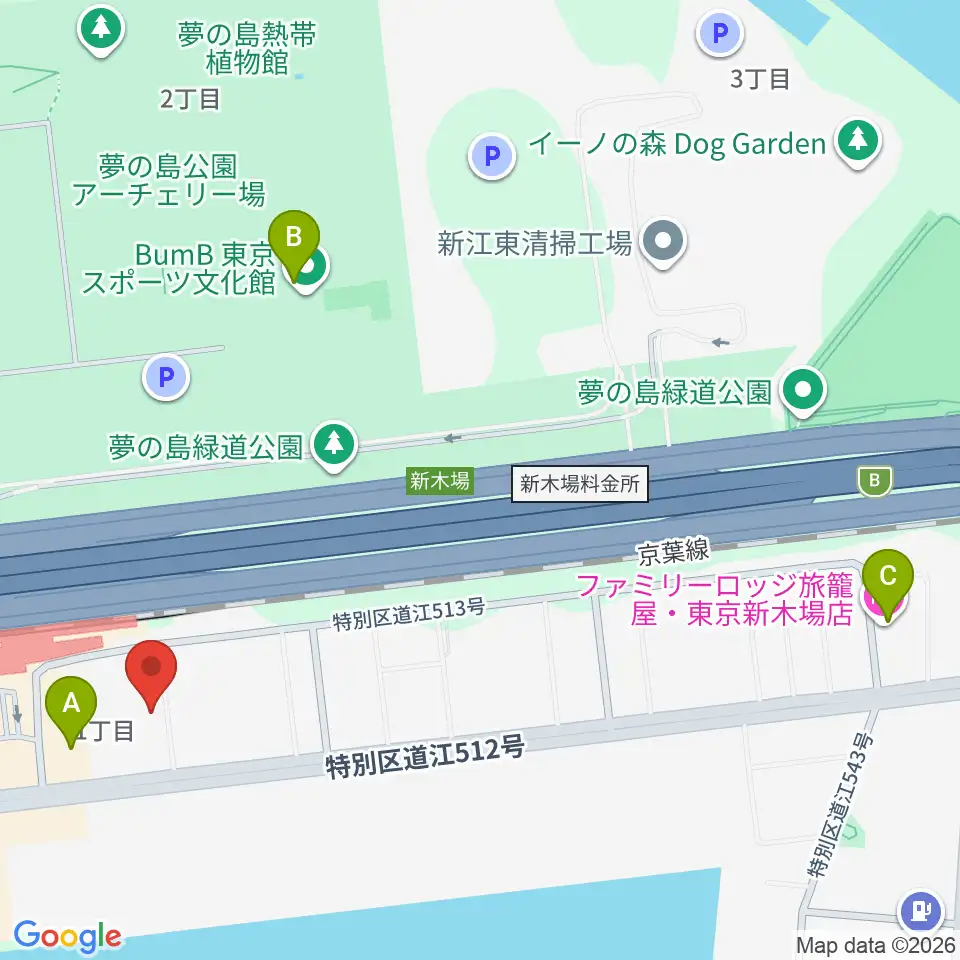This screenshot has height=960, width=960.
Task: Tap the parking icon below スポーツ文化館
Action: [166, 377]
